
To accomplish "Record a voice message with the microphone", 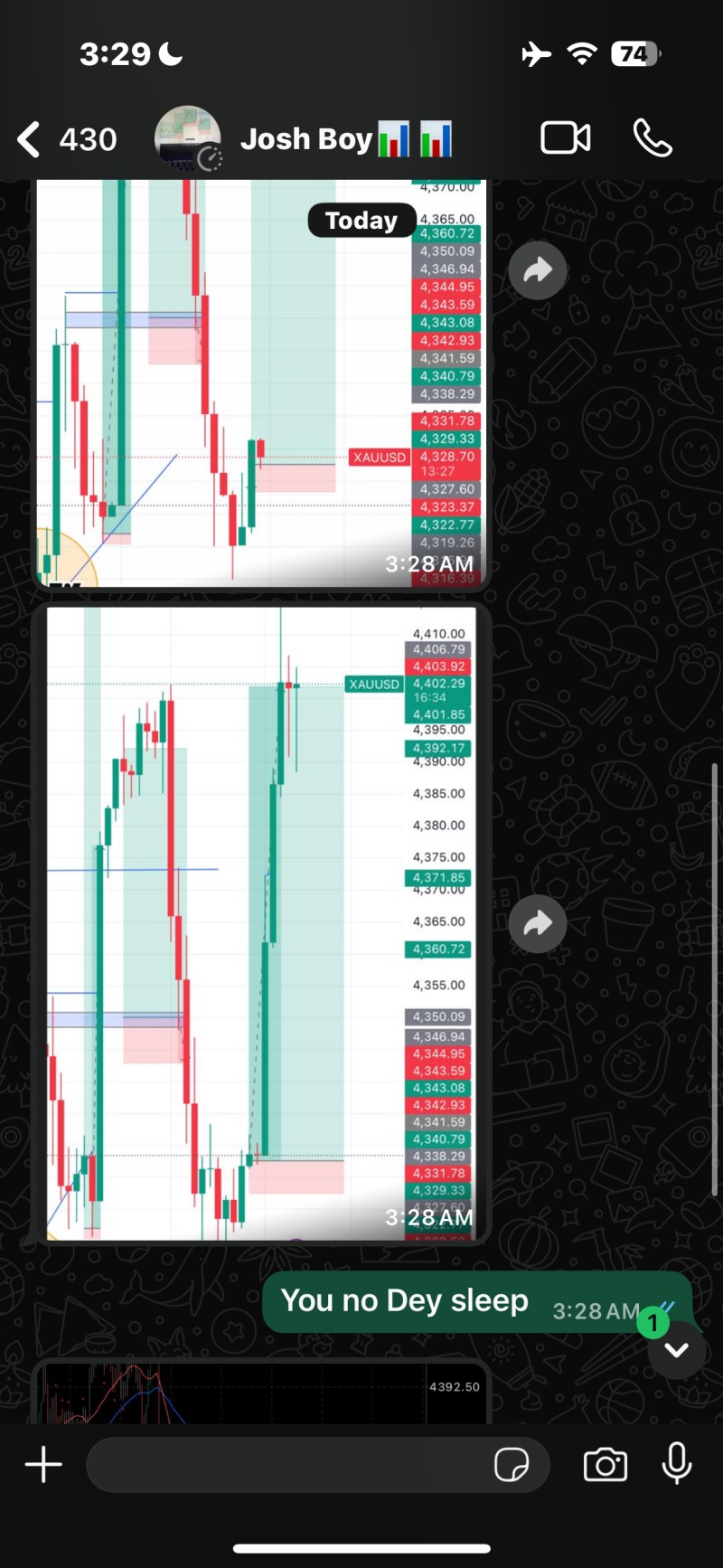I will tap(676, 1464).
